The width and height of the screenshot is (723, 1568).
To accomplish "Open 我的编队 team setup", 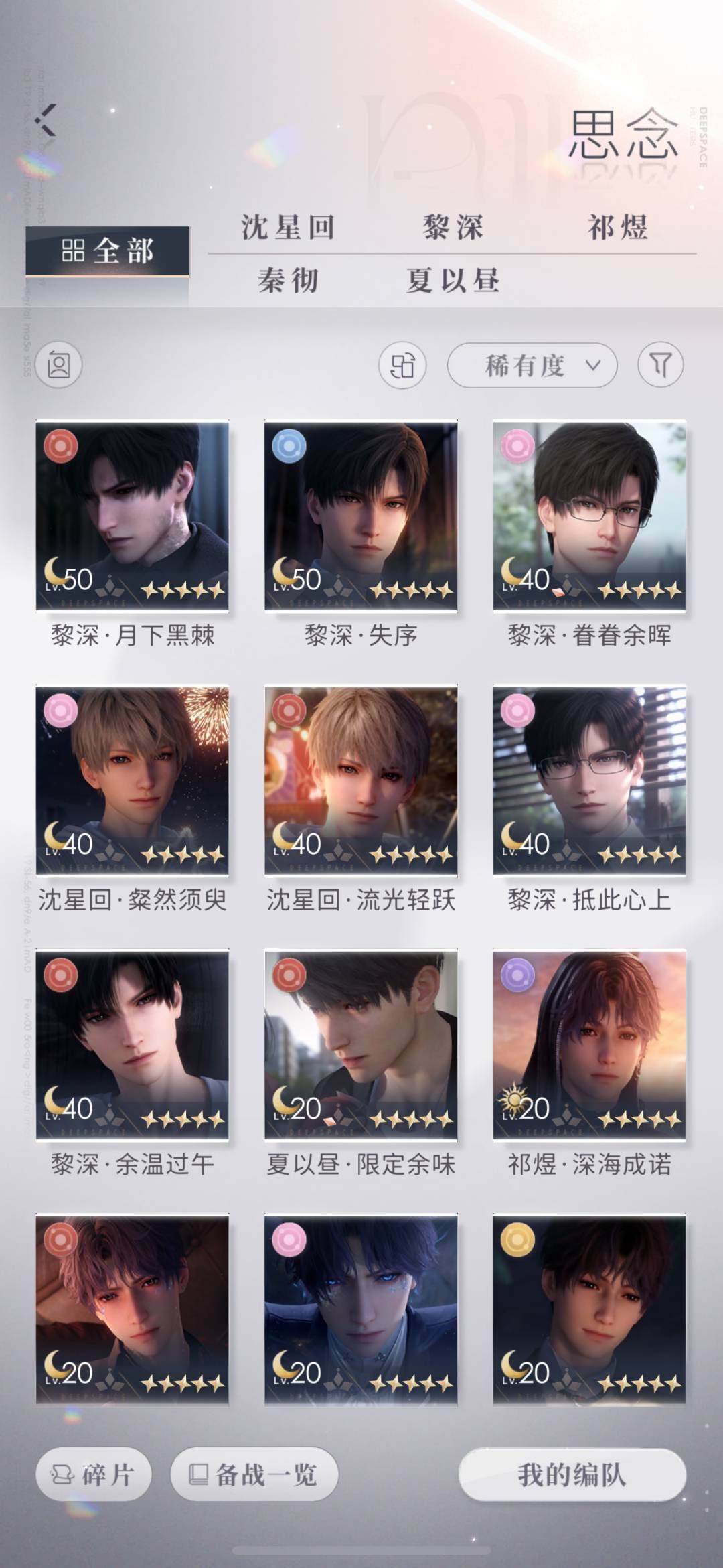I will 572,1474.
